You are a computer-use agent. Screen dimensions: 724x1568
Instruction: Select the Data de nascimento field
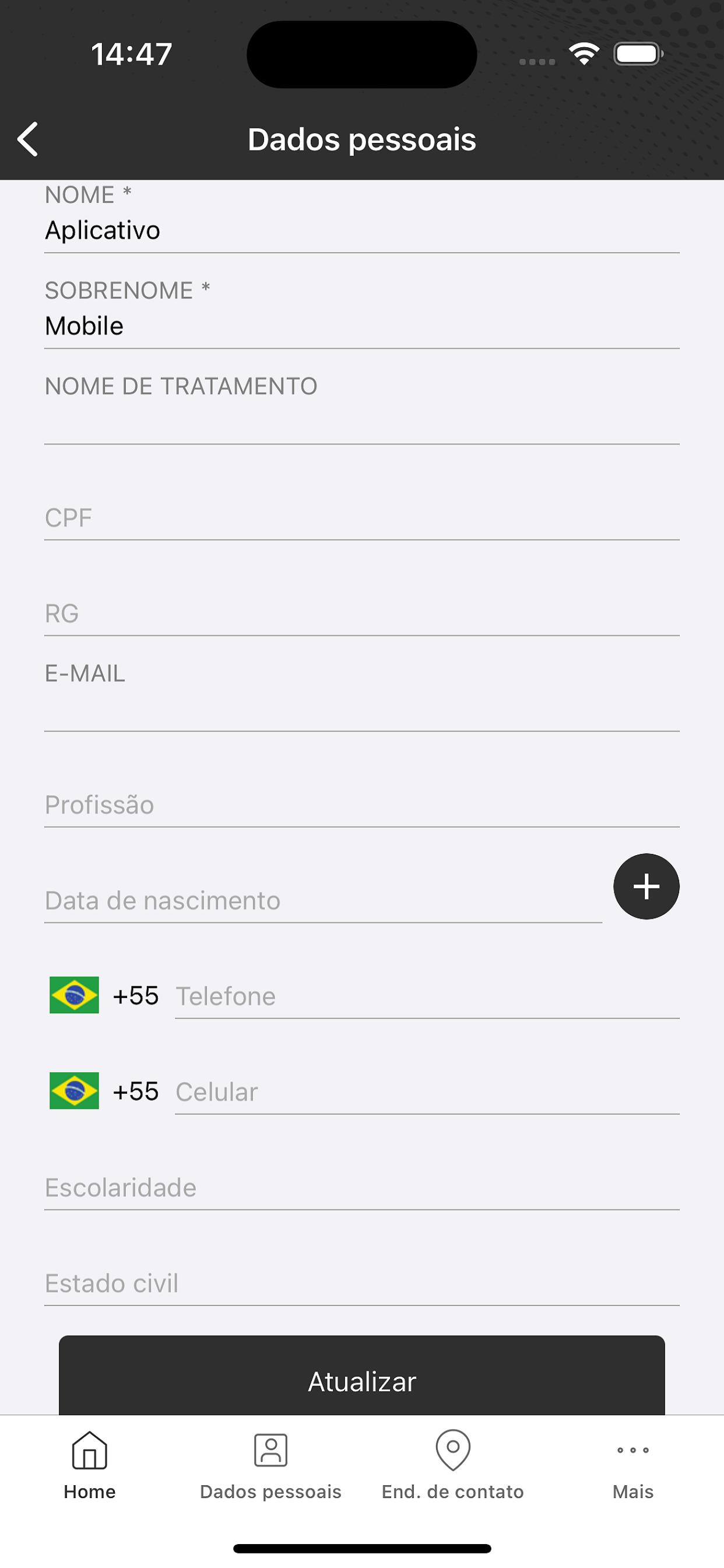(323, 900)
